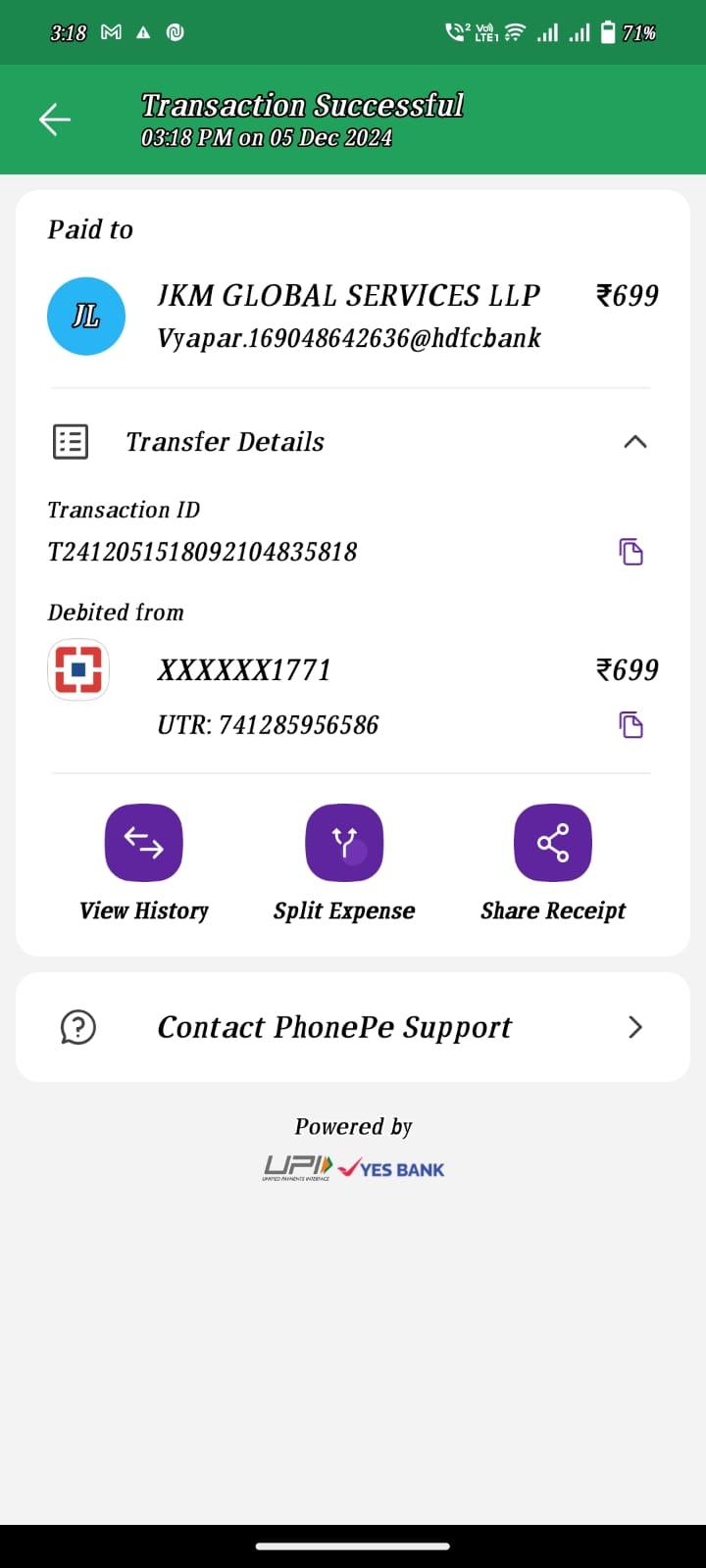Screen dimensions: 706x1568
Task: Copy the Transaction ID
Action: (630, 552)
